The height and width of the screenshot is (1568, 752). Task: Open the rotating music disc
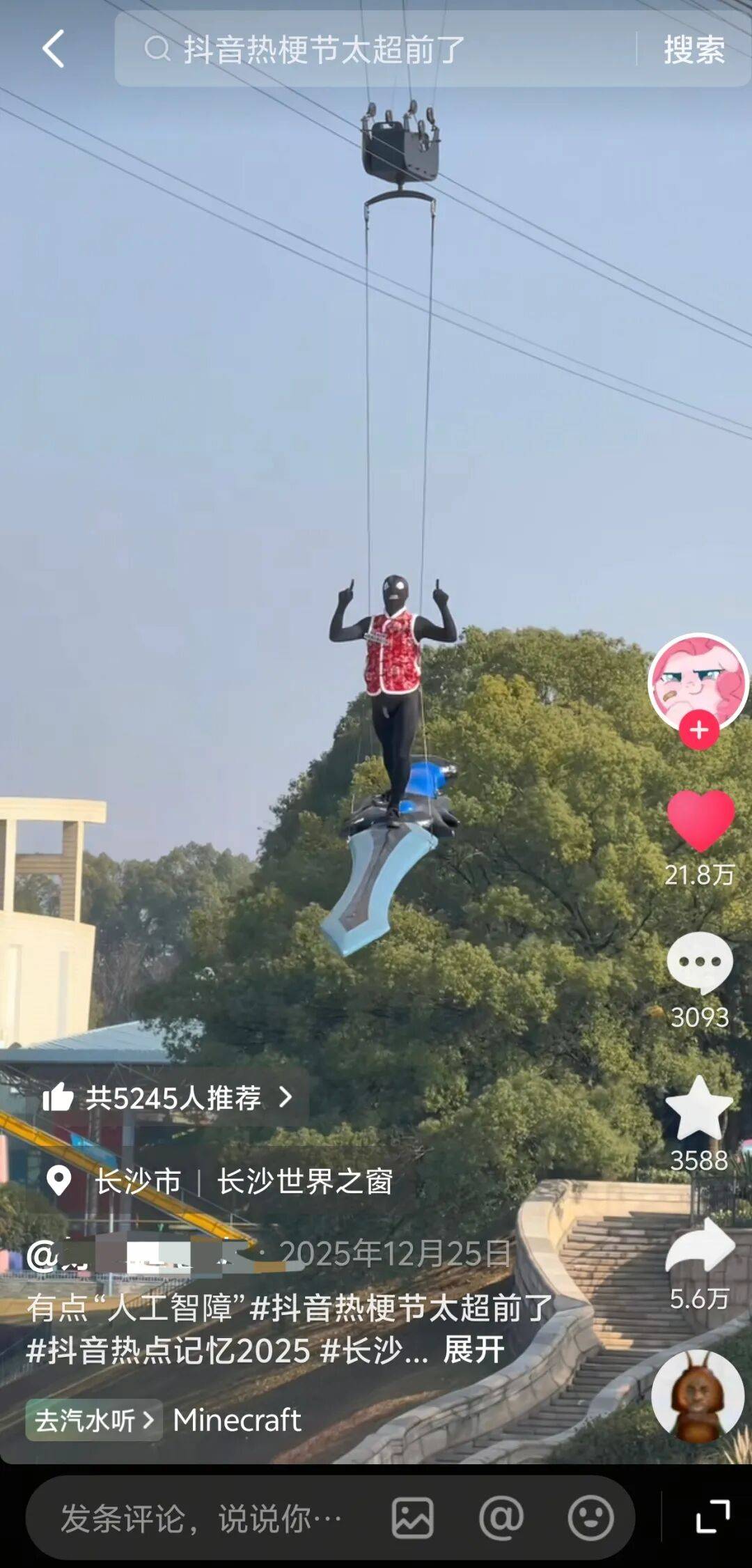click(x=698, y=1396)
